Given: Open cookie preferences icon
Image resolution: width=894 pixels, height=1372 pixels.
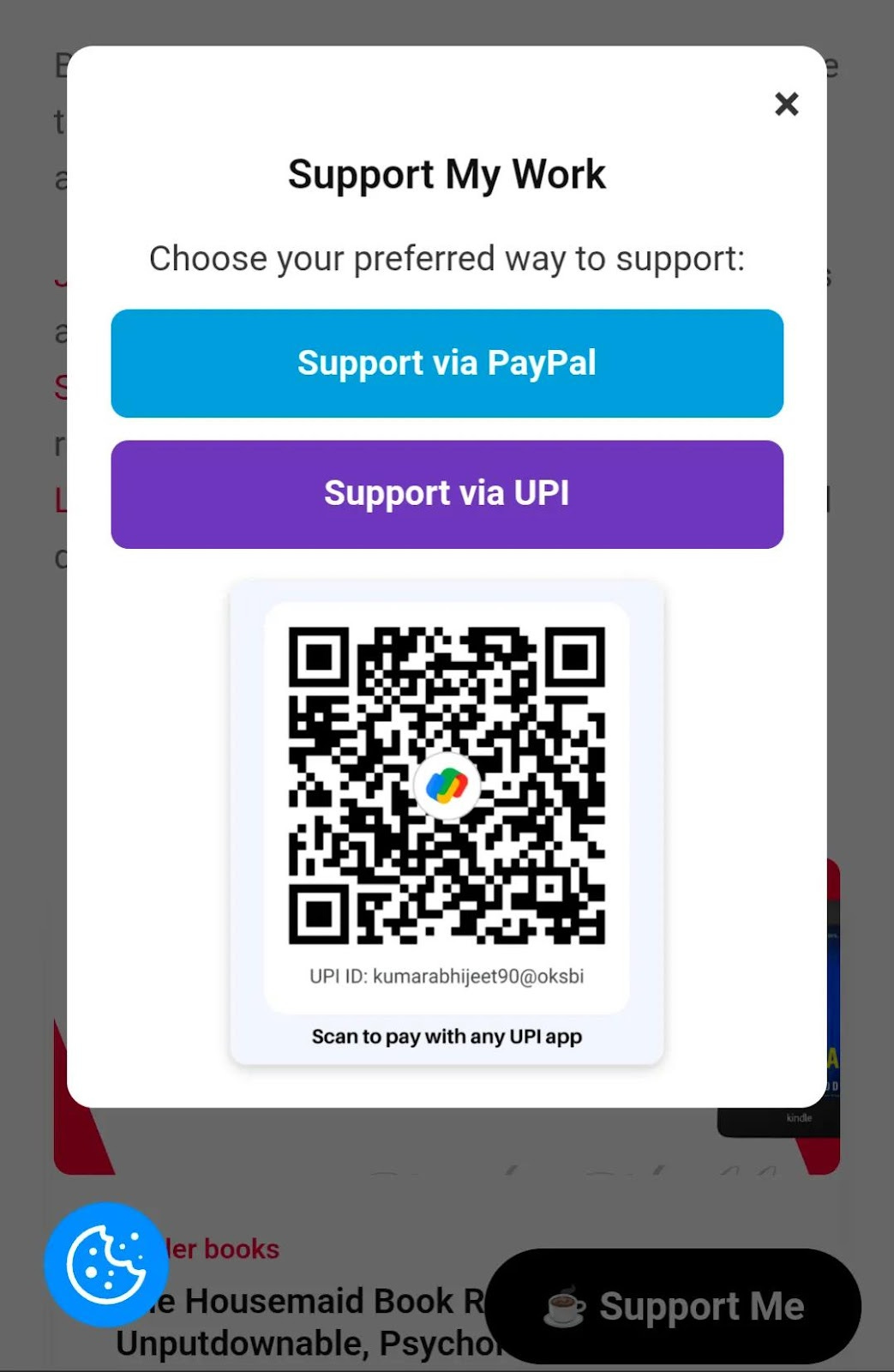Looking at the screenshot, I should pos(106,1264).
